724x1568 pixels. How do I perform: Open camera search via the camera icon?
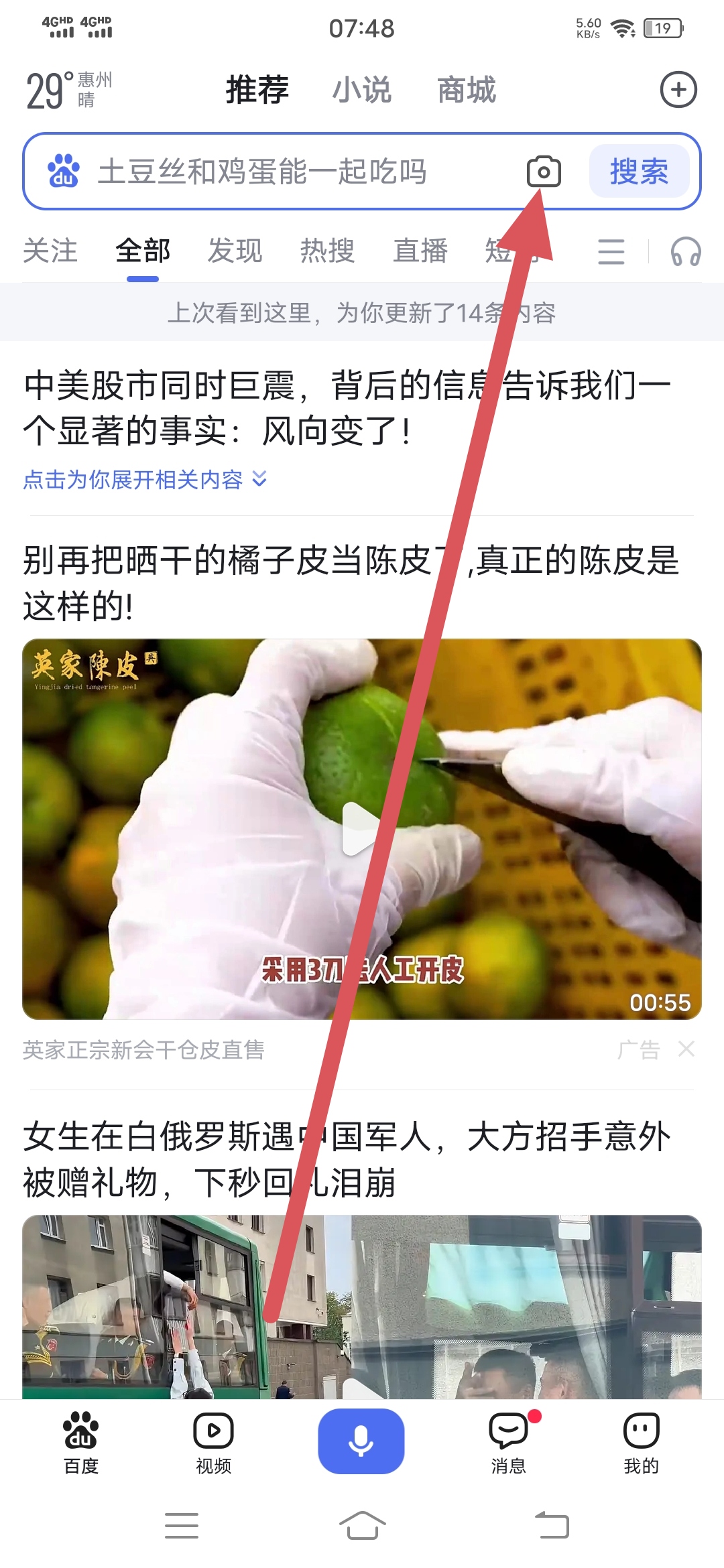point(543,173)
